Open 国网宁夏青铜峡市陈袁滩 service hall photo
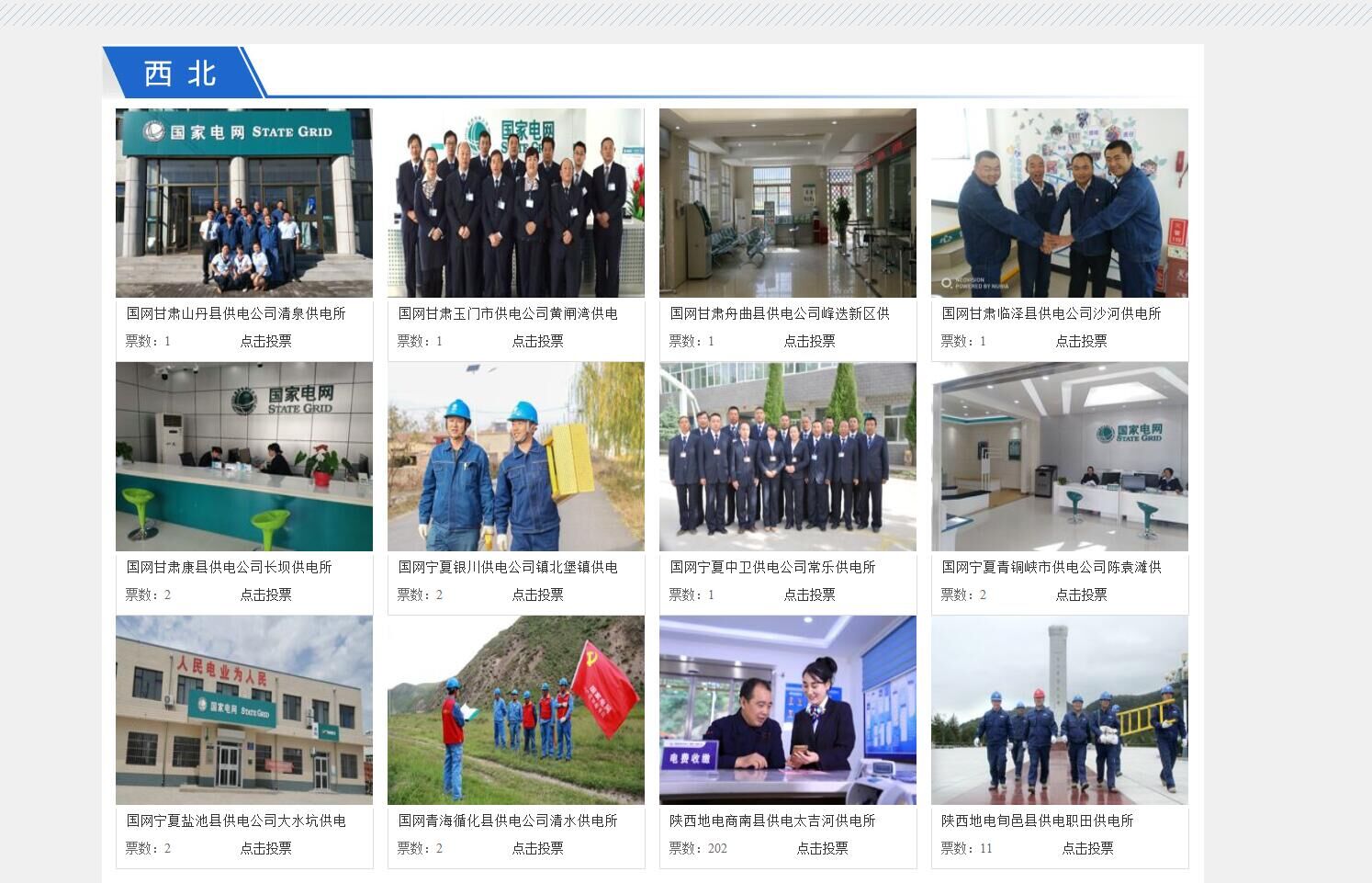The image size is (1372, 883). pos(1060,457)
